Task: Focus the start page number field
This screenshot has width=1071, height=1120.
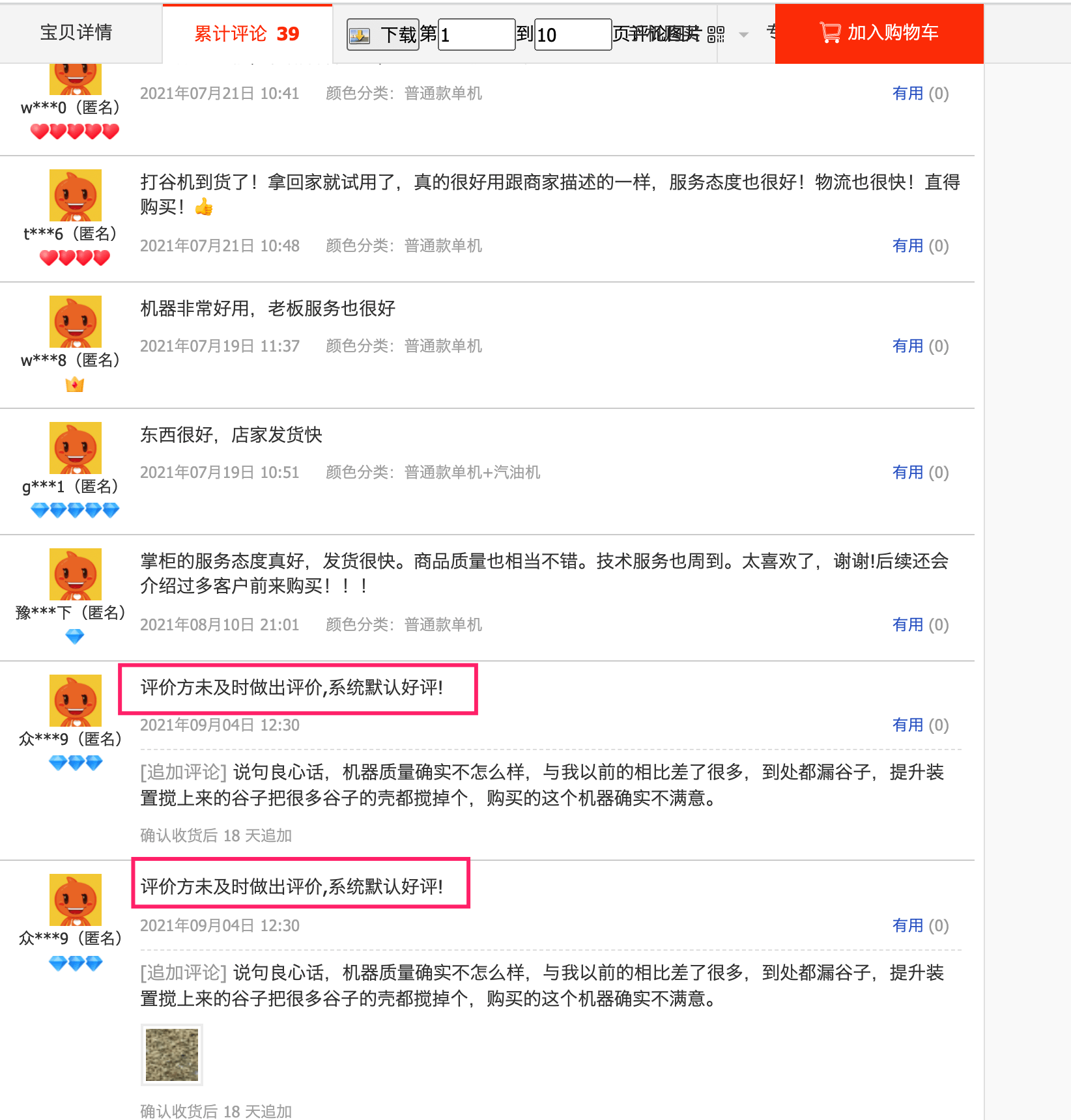Action: 476,35
